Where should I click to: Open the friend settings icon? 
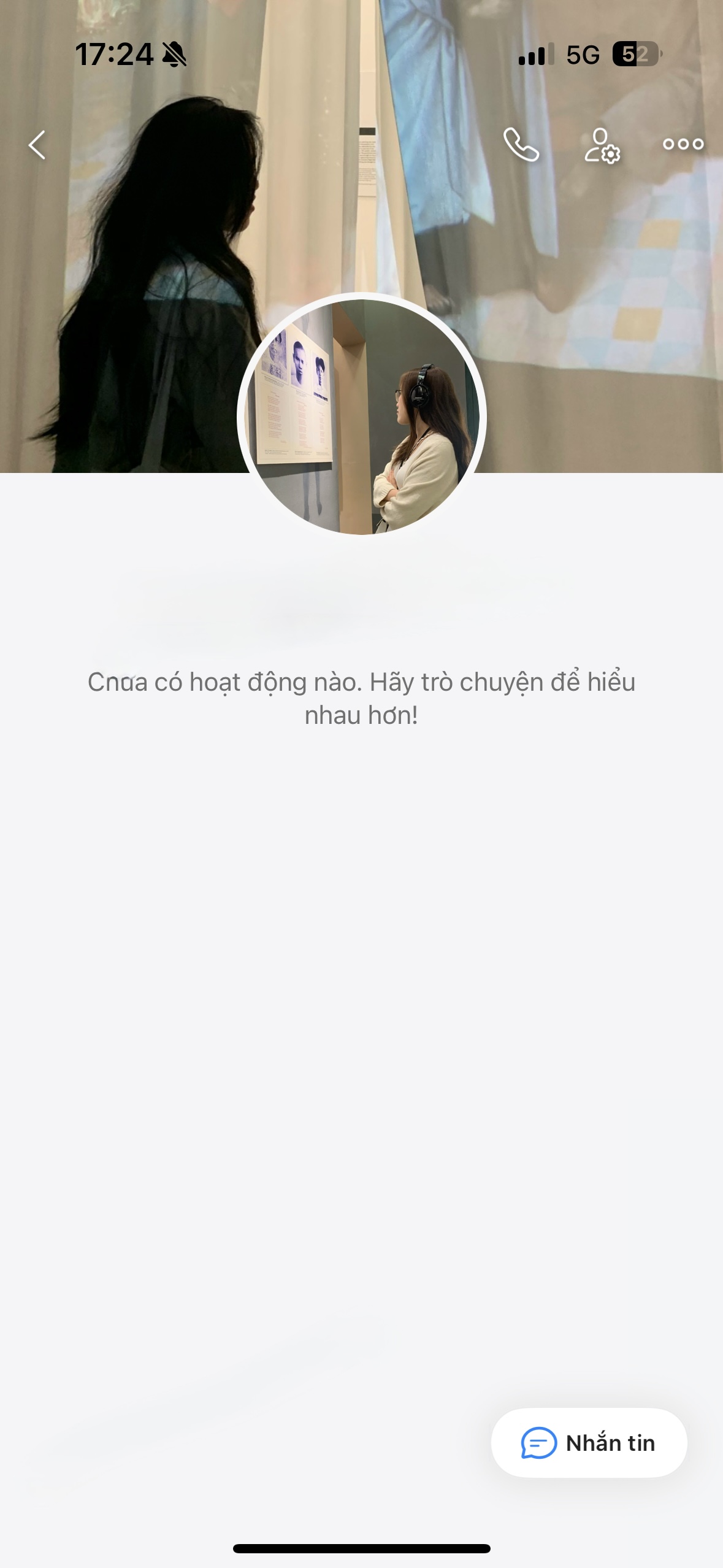(x=602, y=145)
